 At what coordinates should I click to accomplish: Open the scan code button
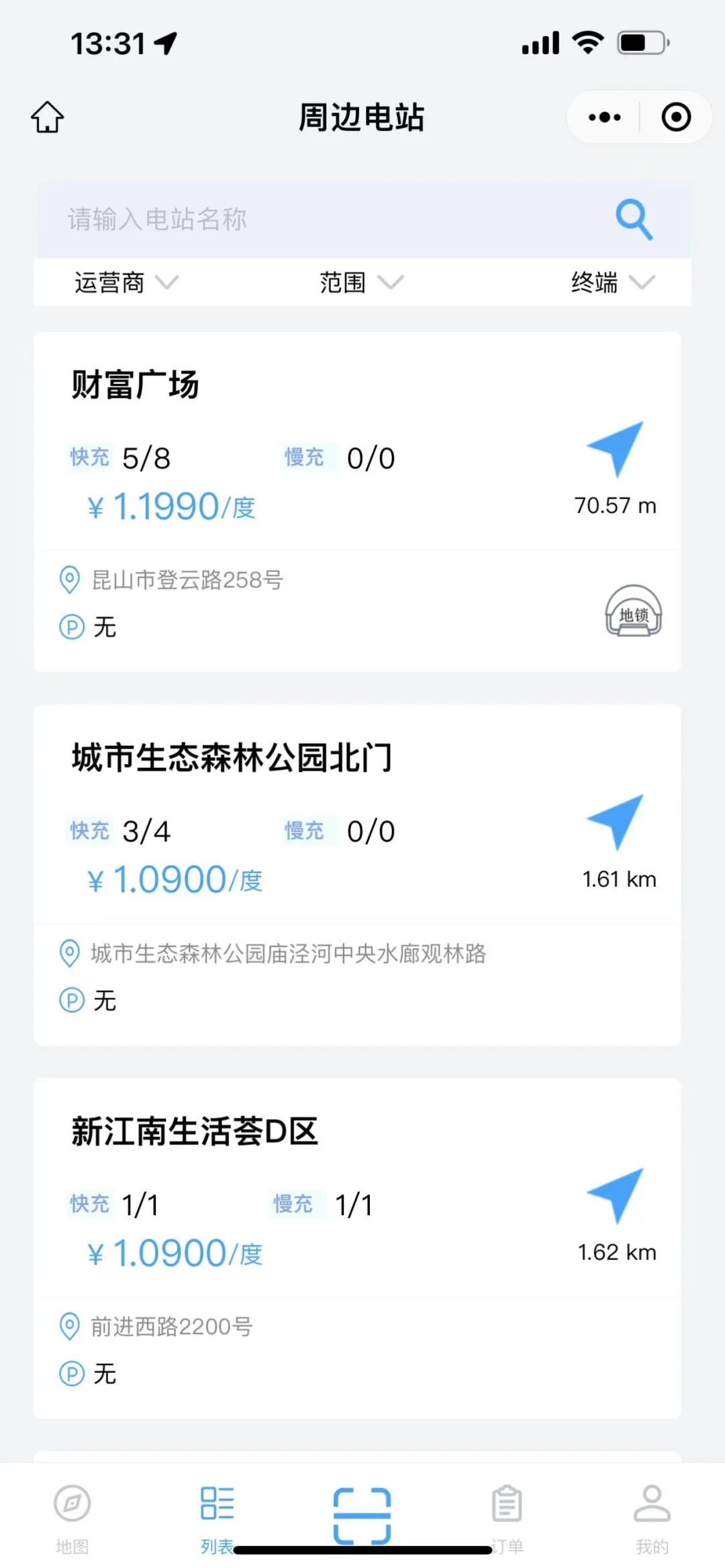[x=362, y=1514]
